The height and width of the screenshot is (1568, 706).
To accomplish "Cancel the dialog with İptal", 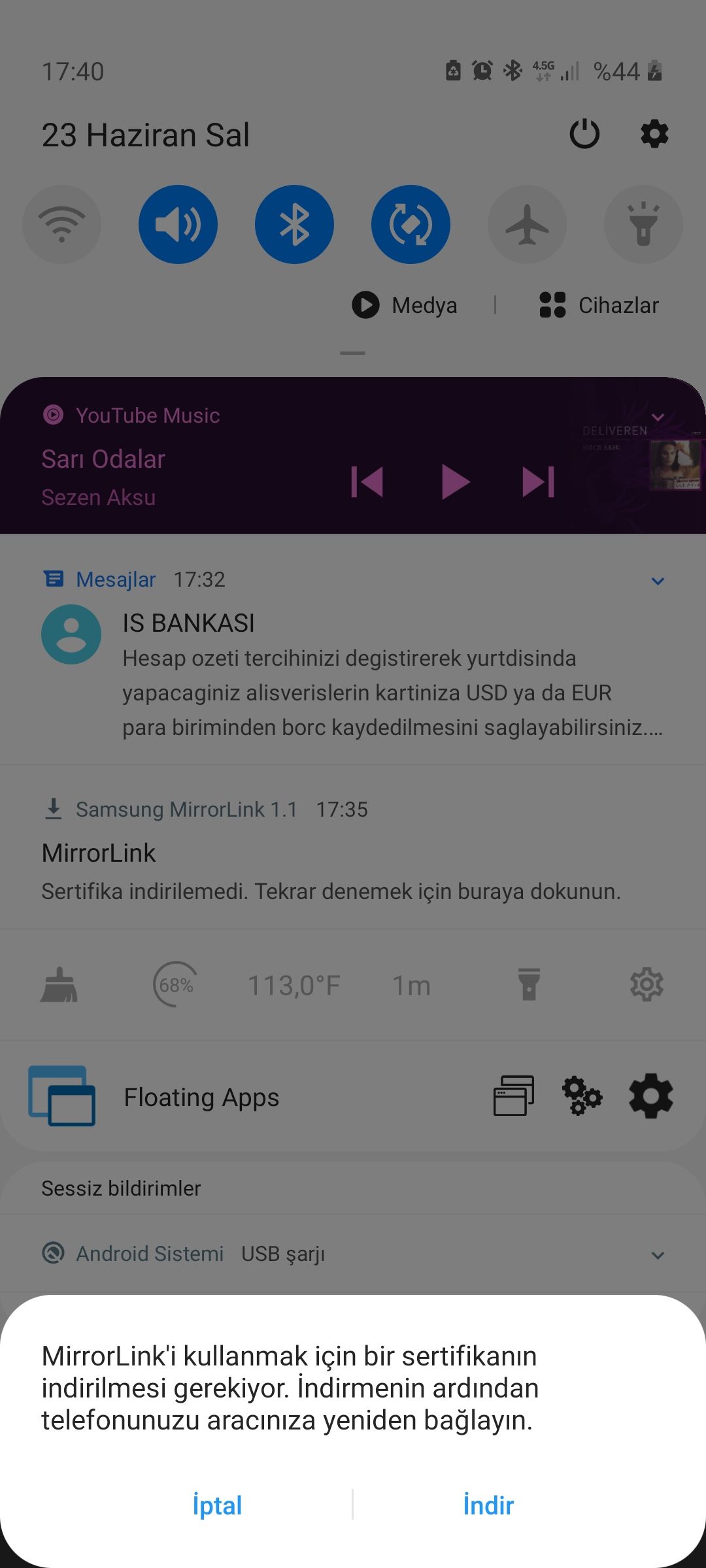I will click(217, 1505).
